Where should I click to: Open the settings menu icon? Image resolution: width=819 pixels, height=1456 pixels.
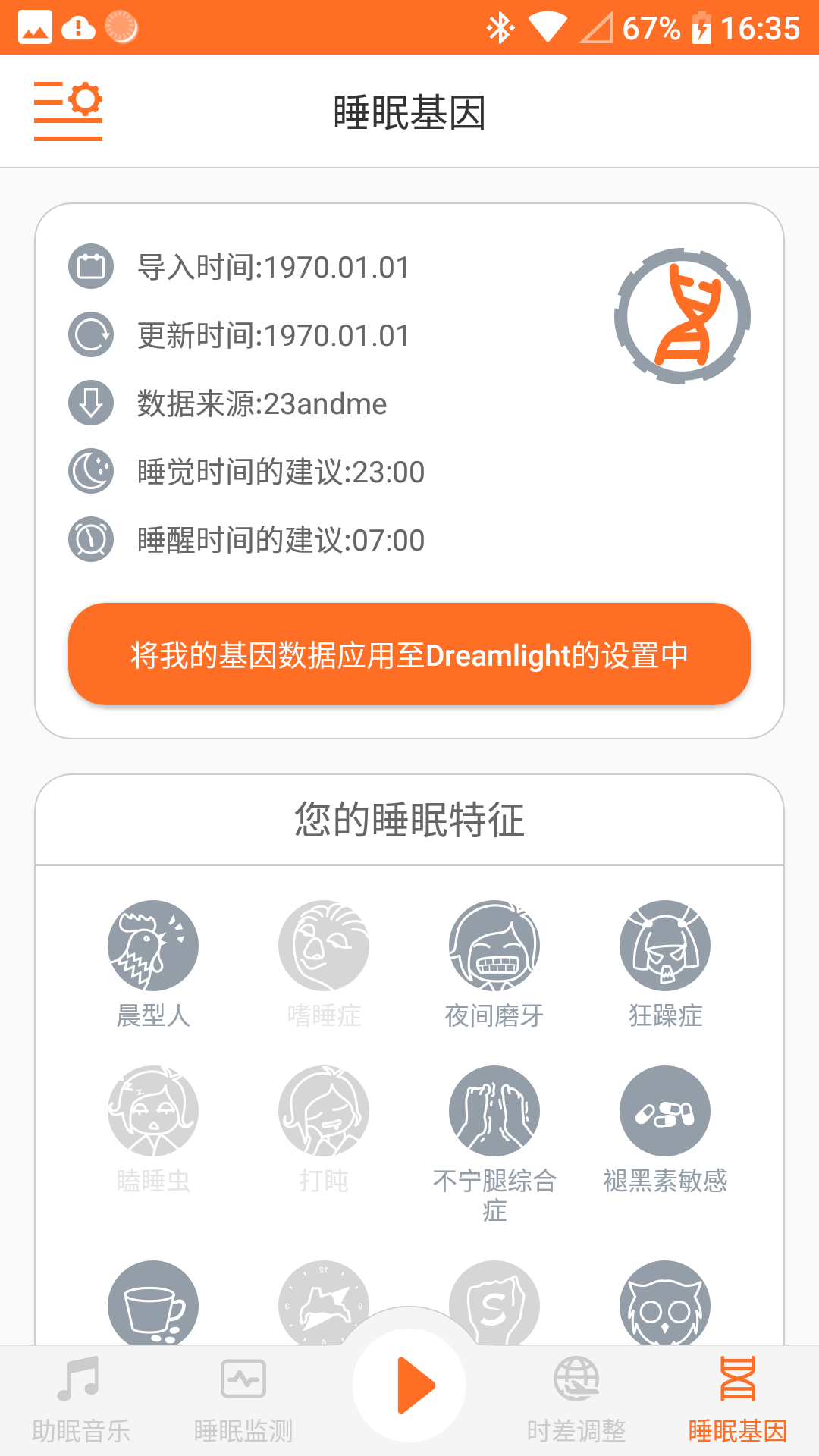tap(68, 111)
